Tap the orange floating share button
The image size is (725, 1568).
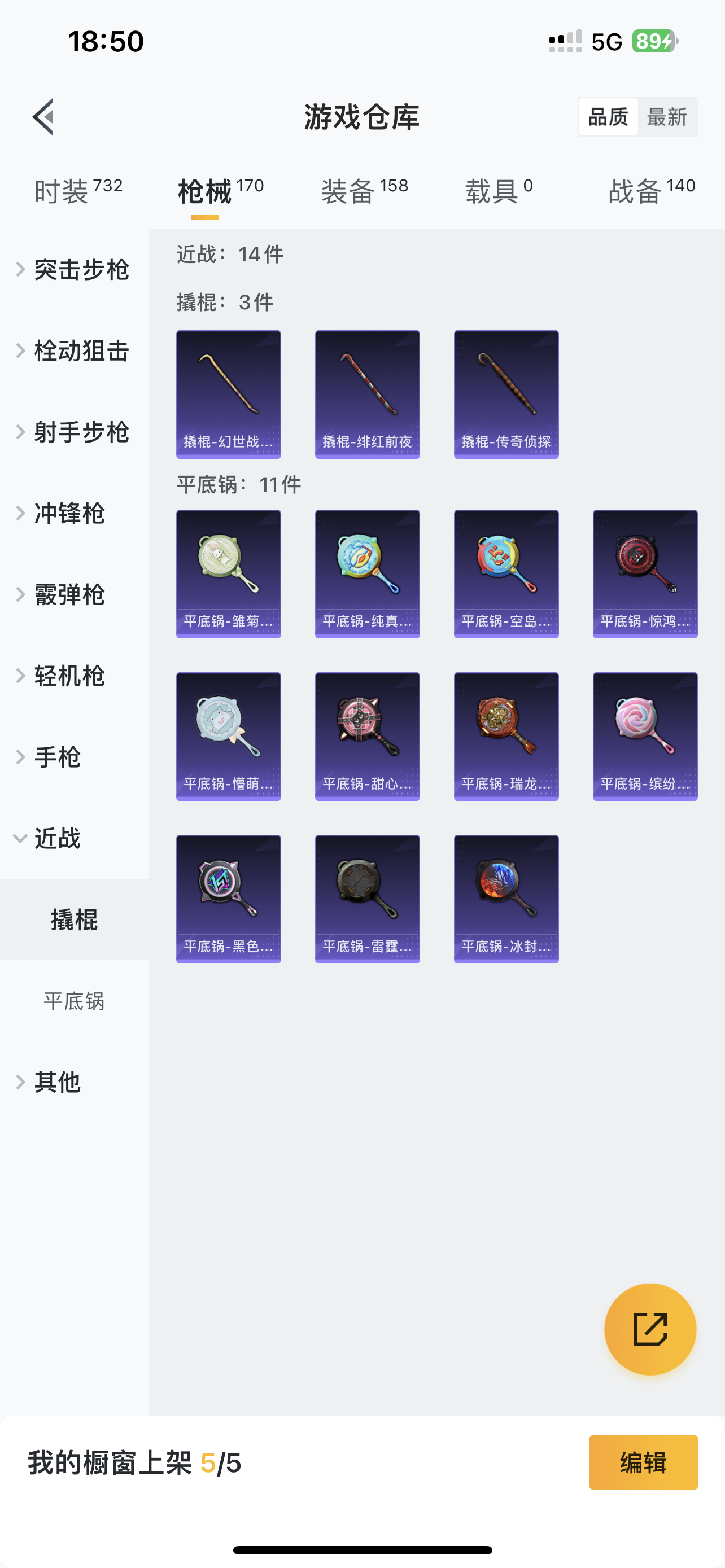tap(650, 1329)
